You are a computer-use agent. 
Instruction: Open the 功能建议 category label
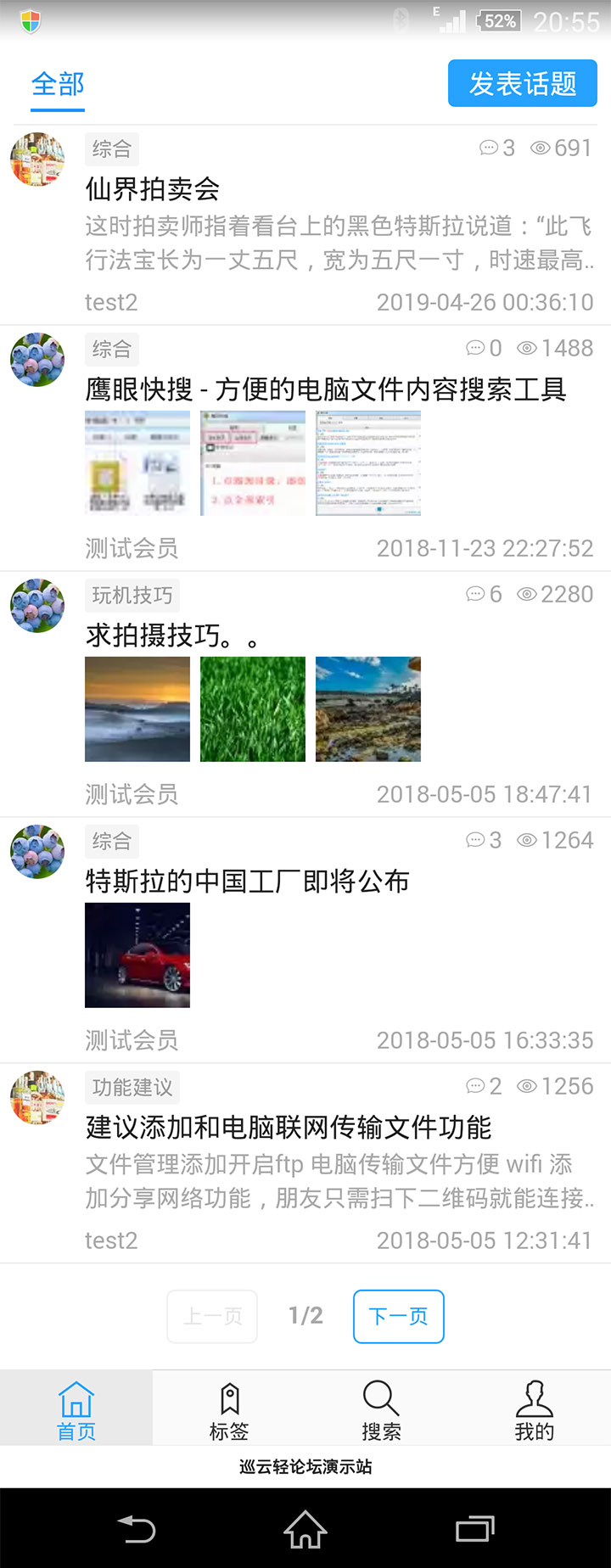(x=132, y=1087)
